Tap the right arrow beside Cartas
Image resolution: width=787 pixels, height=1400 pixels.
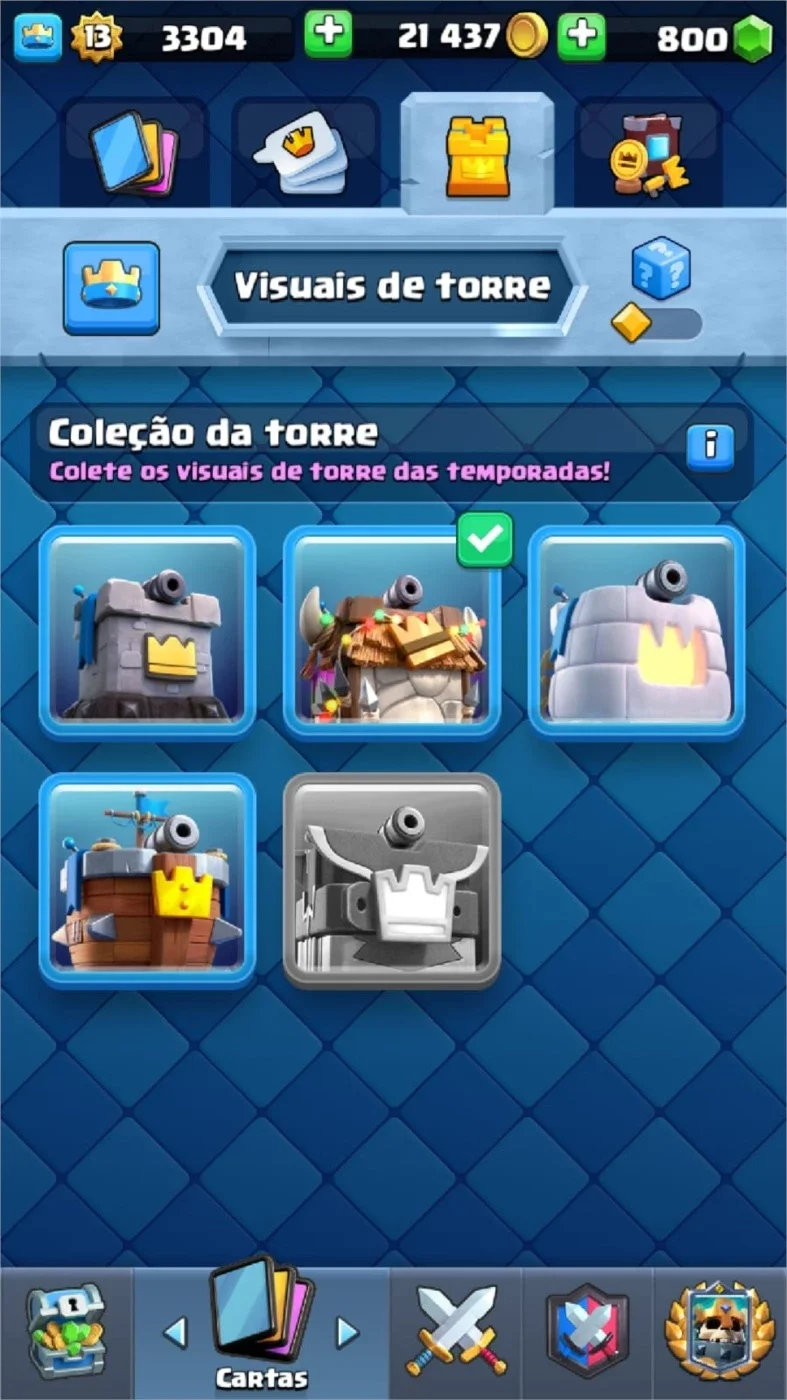pyautogui.click(x=347, y=1331)
